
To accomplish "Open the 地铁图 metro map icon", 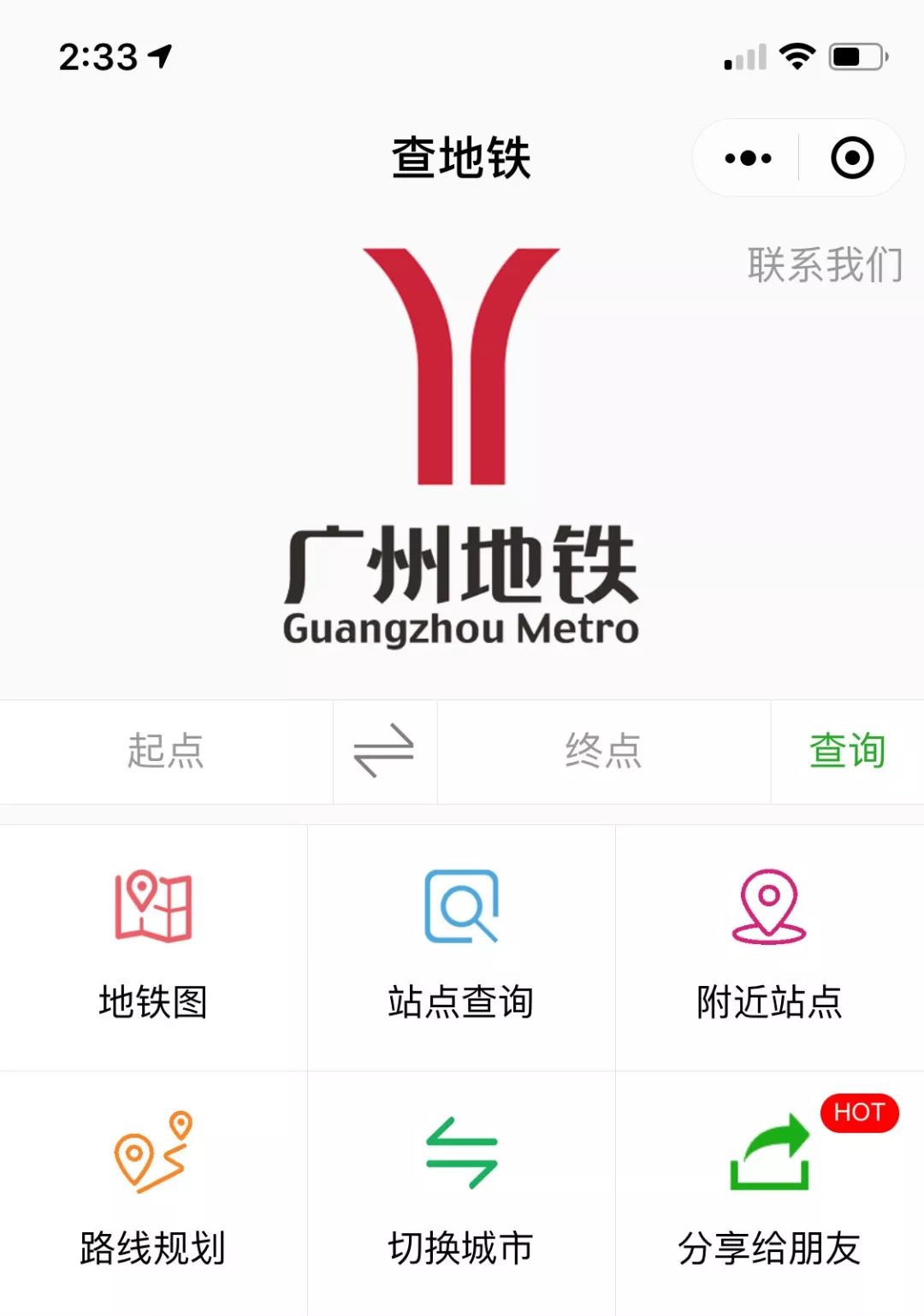I will [152, 906].
